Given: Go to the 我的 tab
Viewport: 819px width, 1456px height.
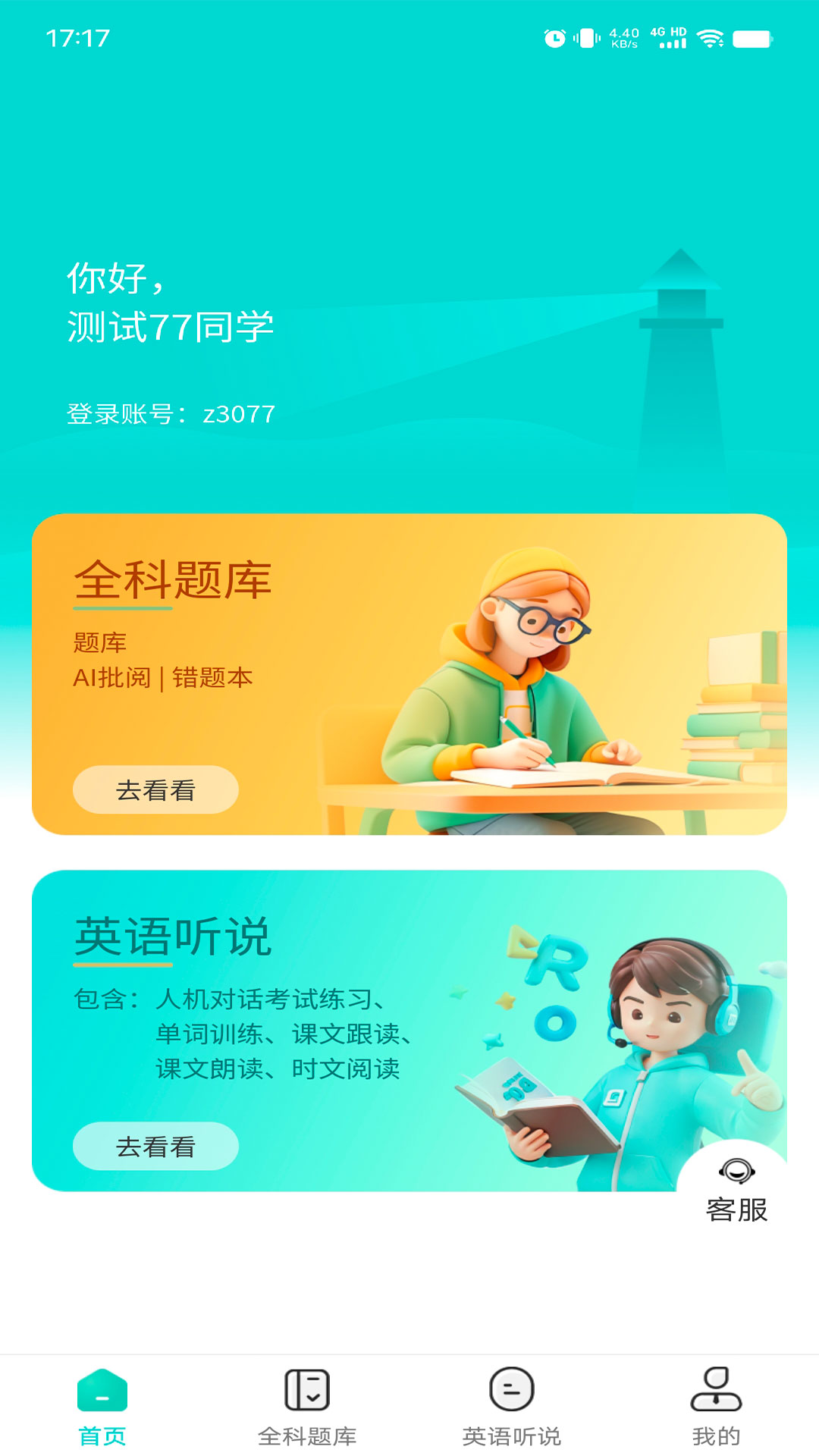Looking at the screenshot, I should (716, 1407).
